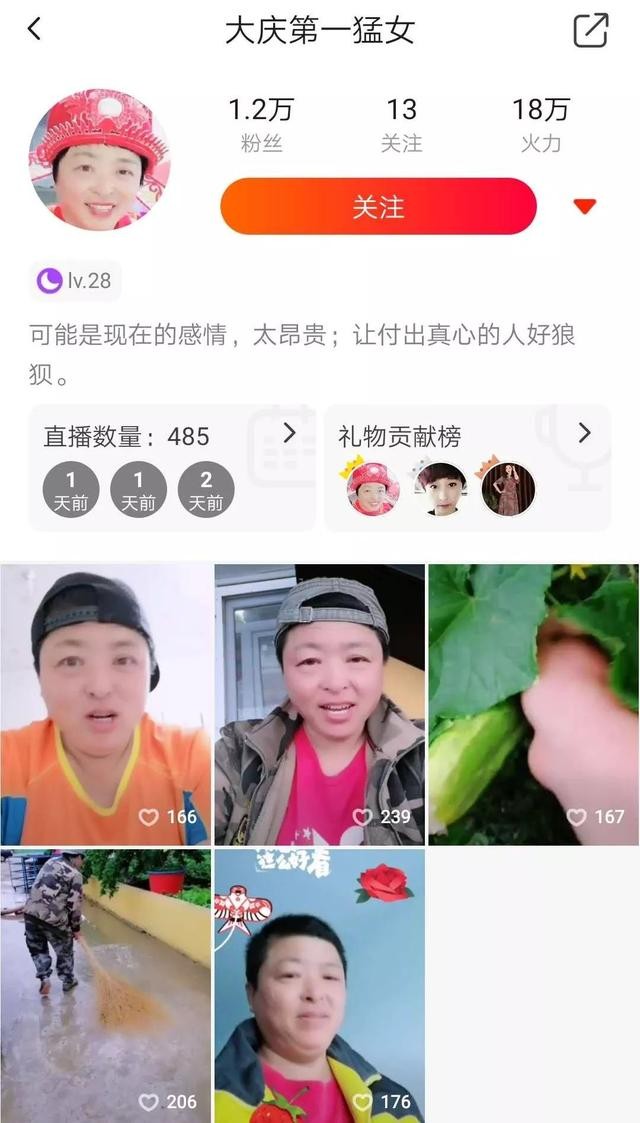Open the video with 166 likes
The width and height of the screenshot is (640, 1123).
click(x=106, y=704)
